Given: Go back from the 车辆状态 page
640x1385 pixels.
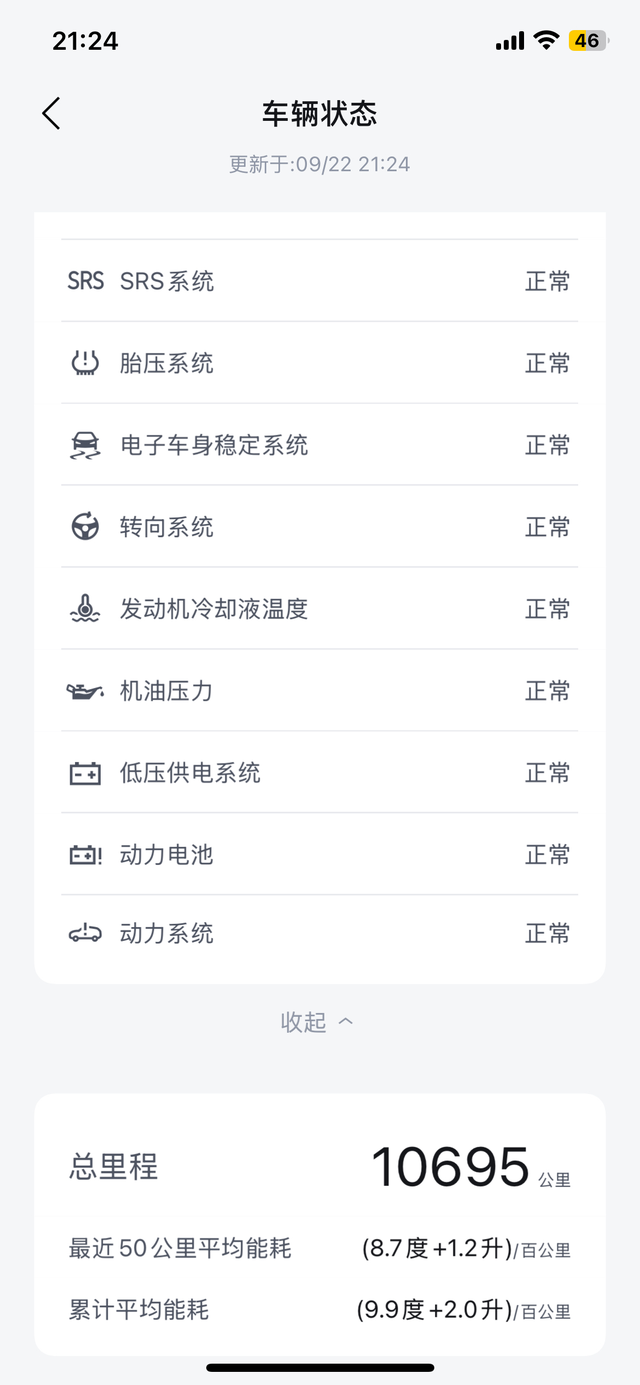Looking at the screenshot, I should pyautogui.click(x=51, y=114).
